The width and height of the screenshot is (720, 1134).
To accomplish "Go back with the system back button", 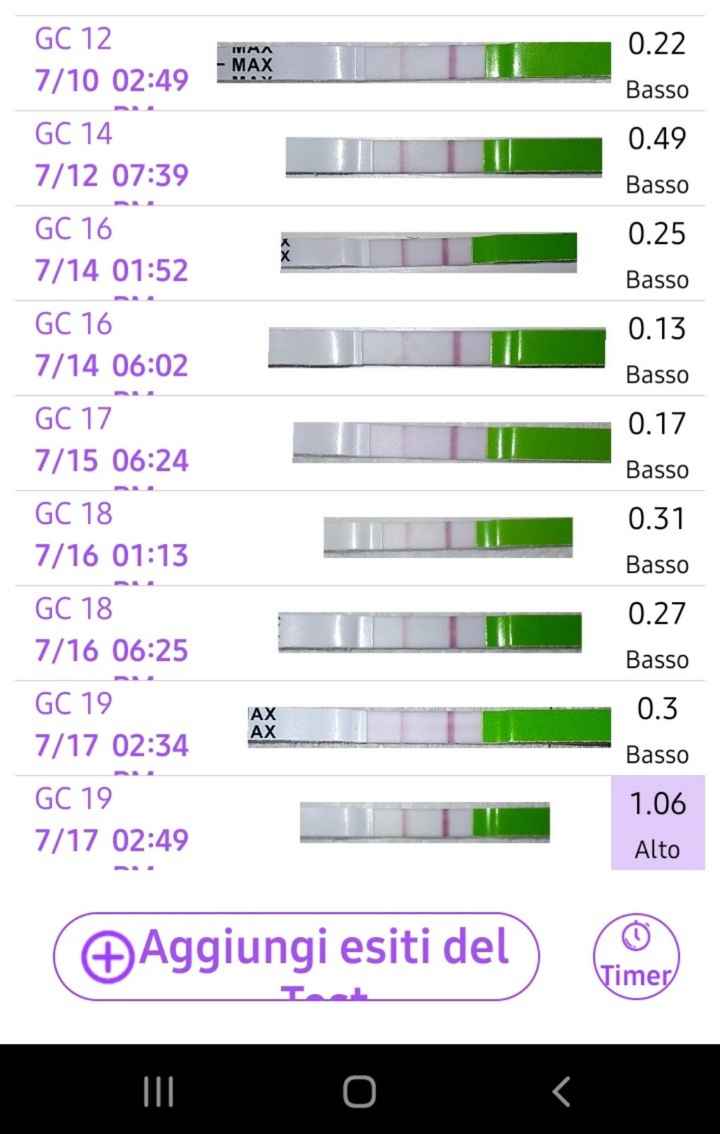I will click(x=562, y=1091).
